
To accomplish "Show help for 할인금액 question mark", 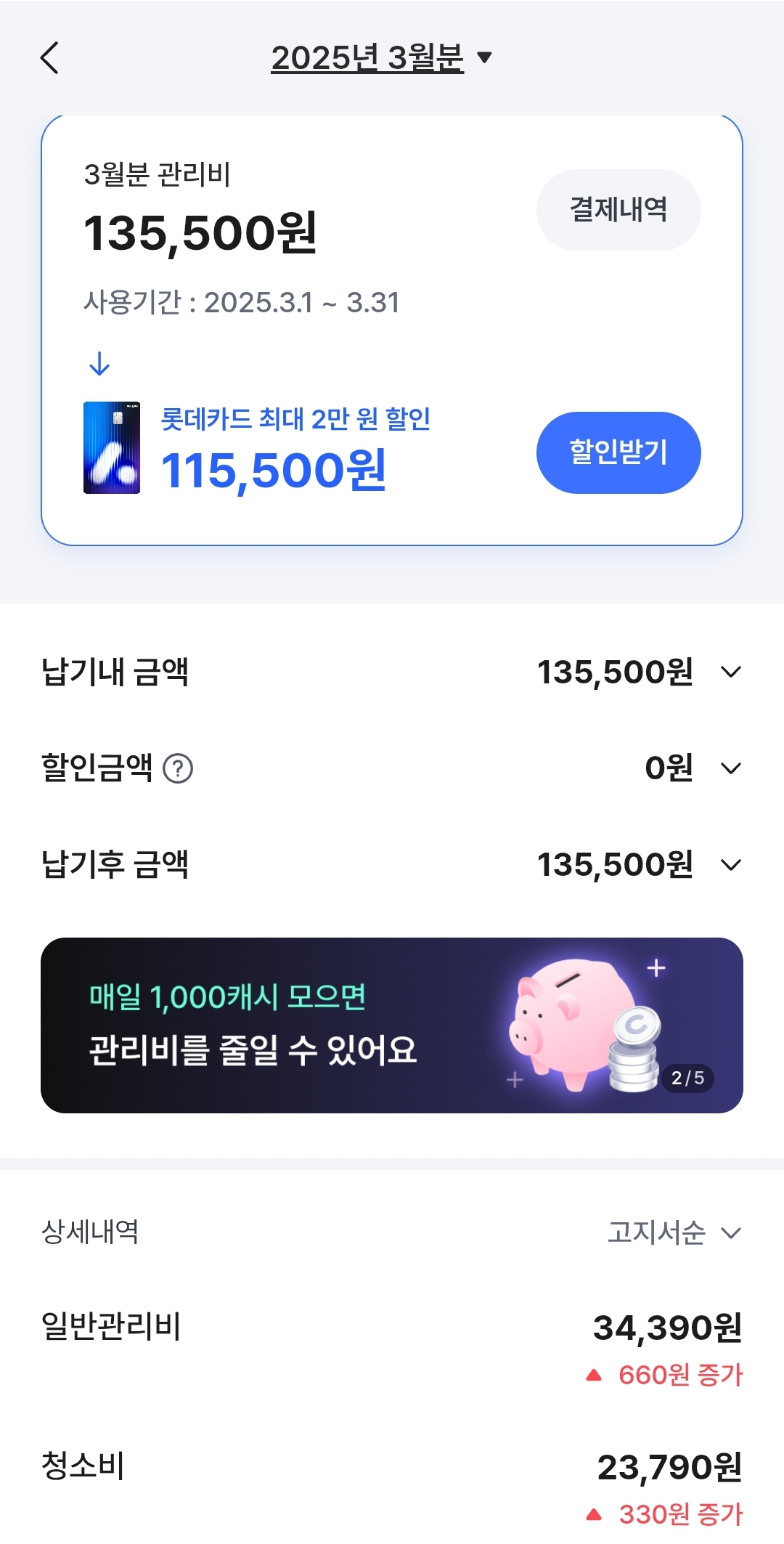I will 178,768.
